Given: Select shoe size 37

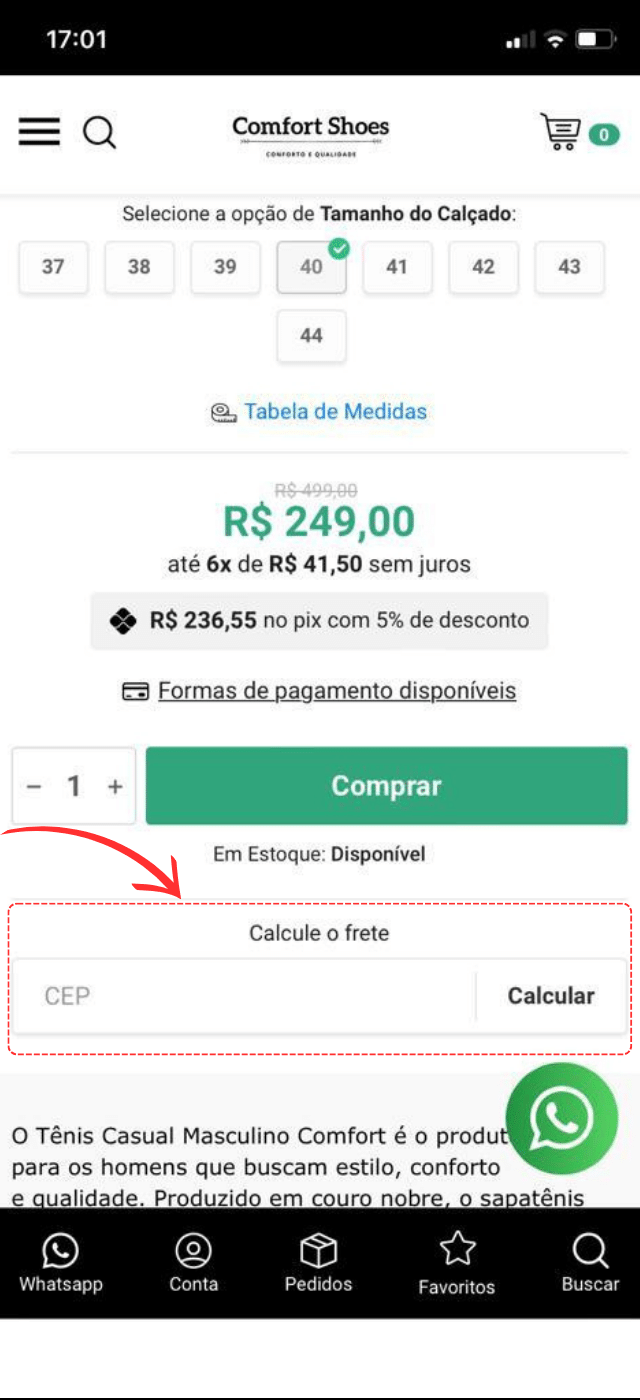Looking at the screenshot, I should coord(53,267).
